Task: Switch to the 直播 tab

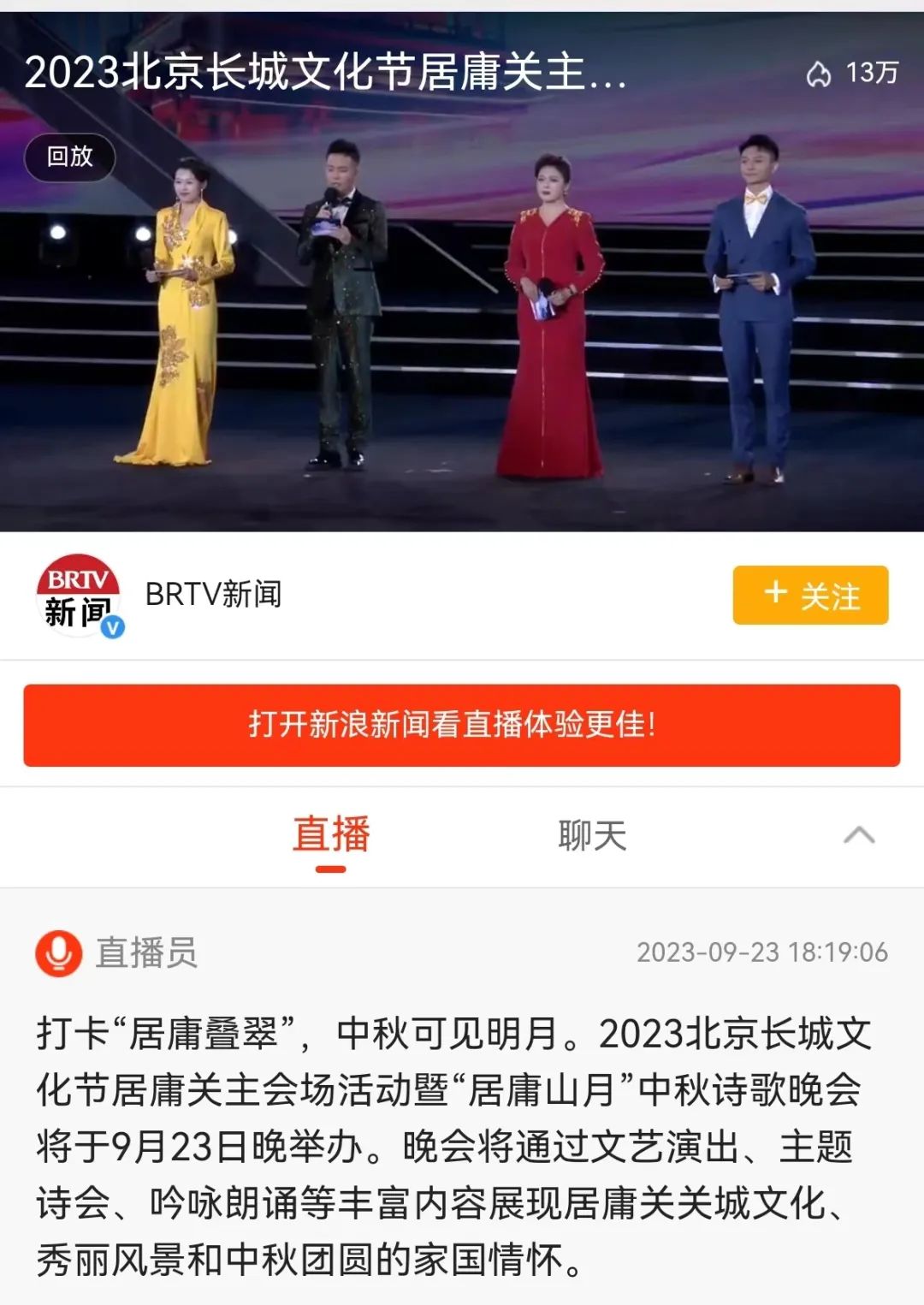Action: [331, 835]
